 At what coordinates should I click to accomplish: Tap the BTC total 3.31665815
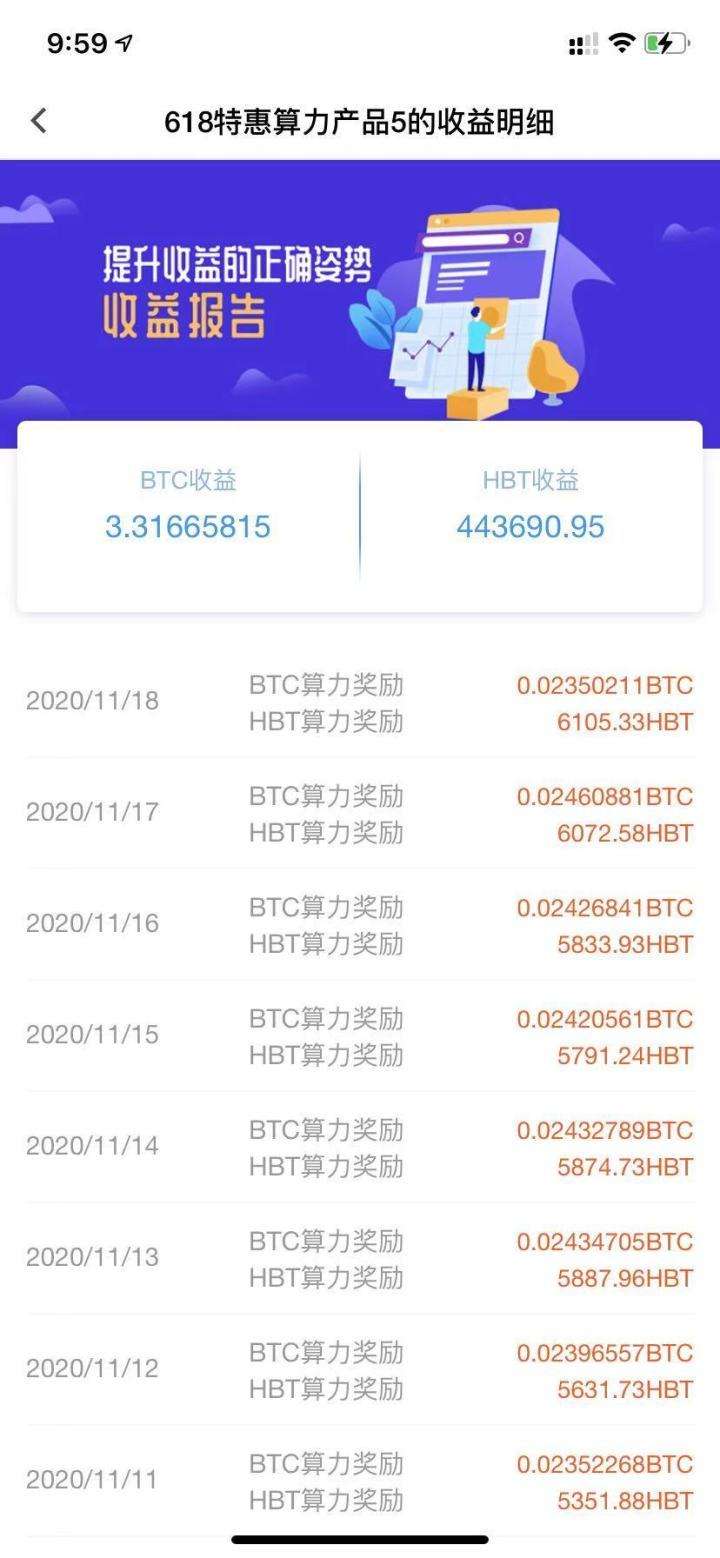click(x=186, y=525)
